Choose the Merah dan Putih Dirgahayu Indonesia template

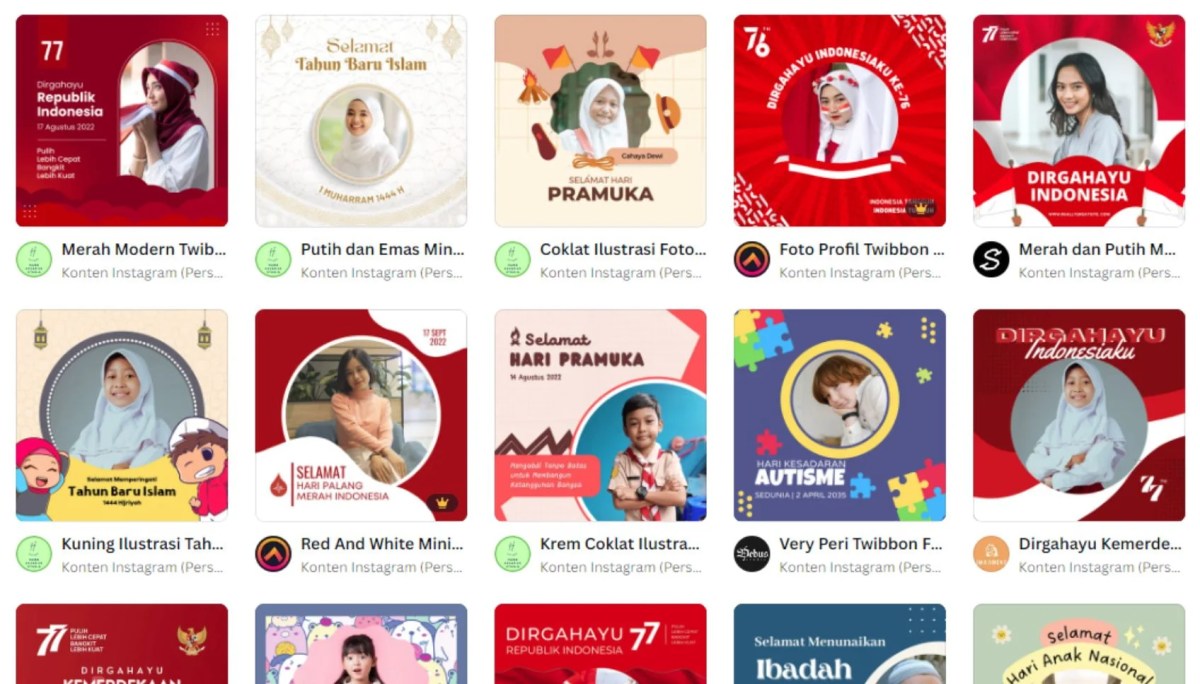click(1079, 120)
